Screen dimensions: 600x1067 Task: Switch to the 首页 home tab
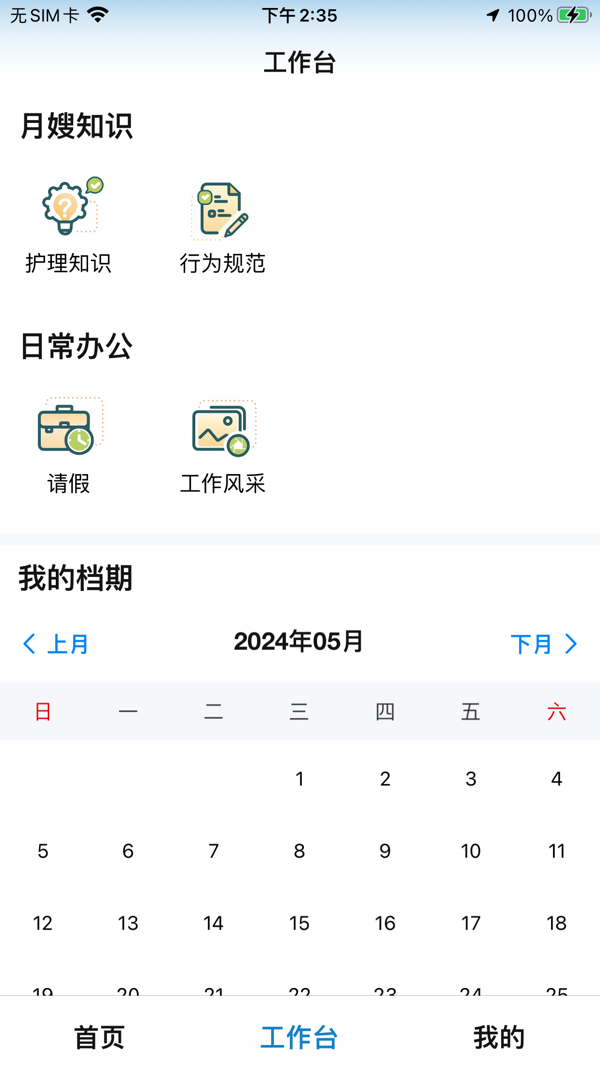tap(99, 1037)
